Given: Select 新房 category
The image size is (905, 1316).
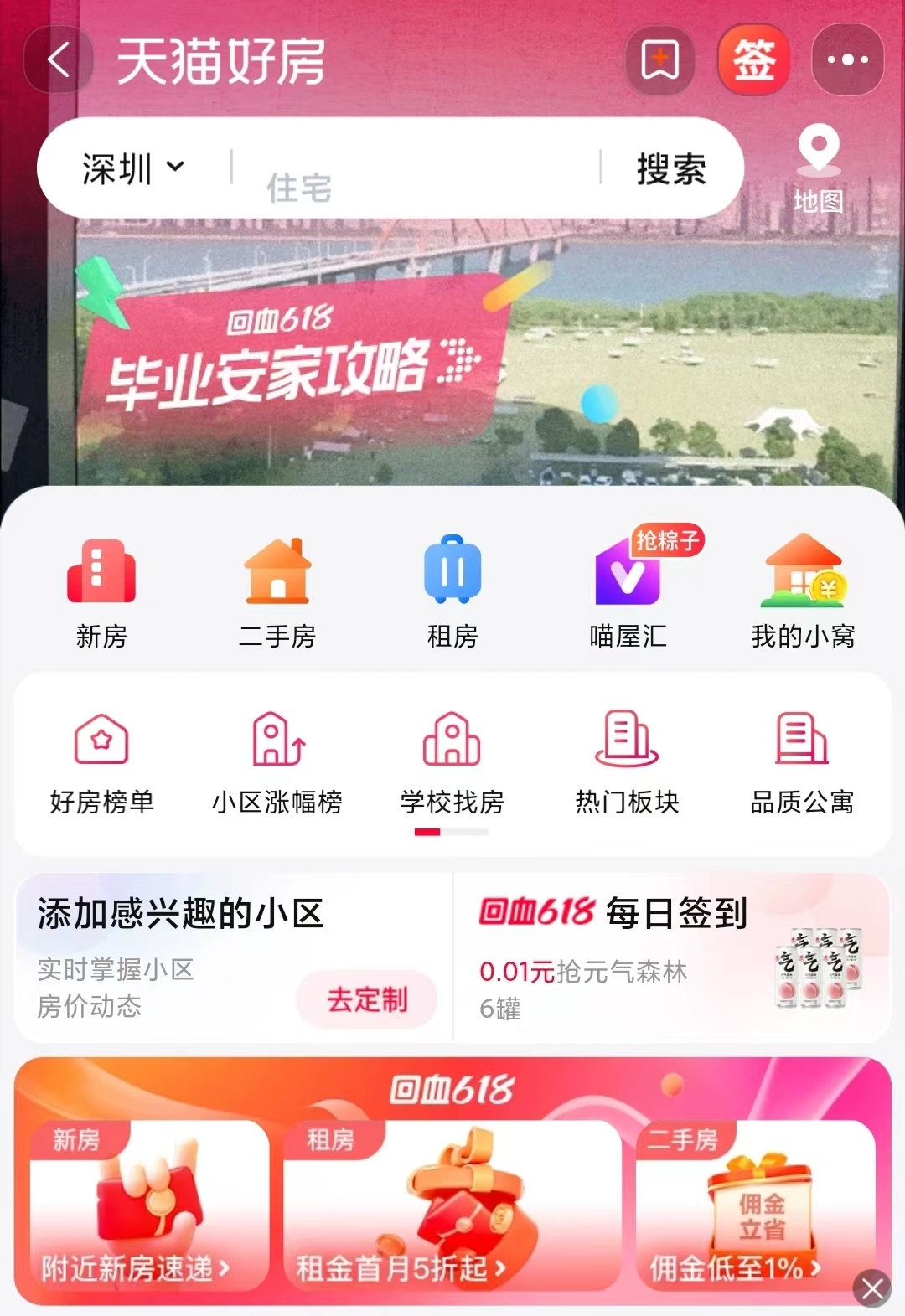Looking at the screenshot, I should pos(101,591).
